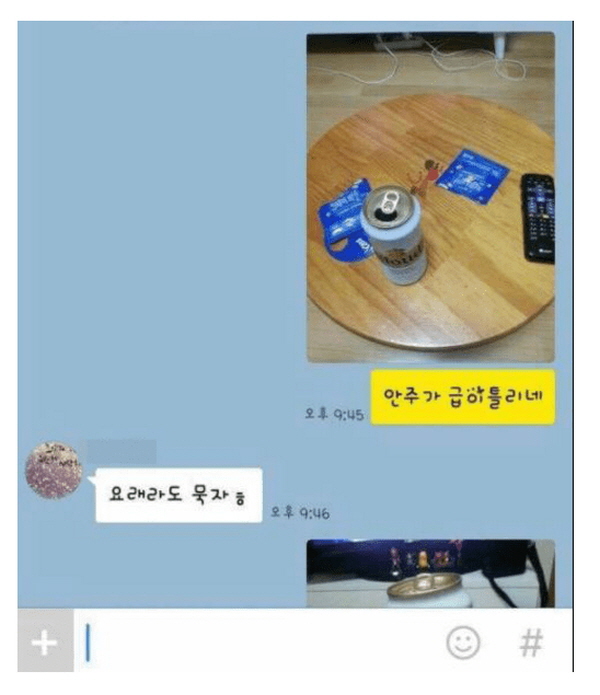Open the emoticon picker
The height and width of the screenshot is (695, 600).
(463, 643)
